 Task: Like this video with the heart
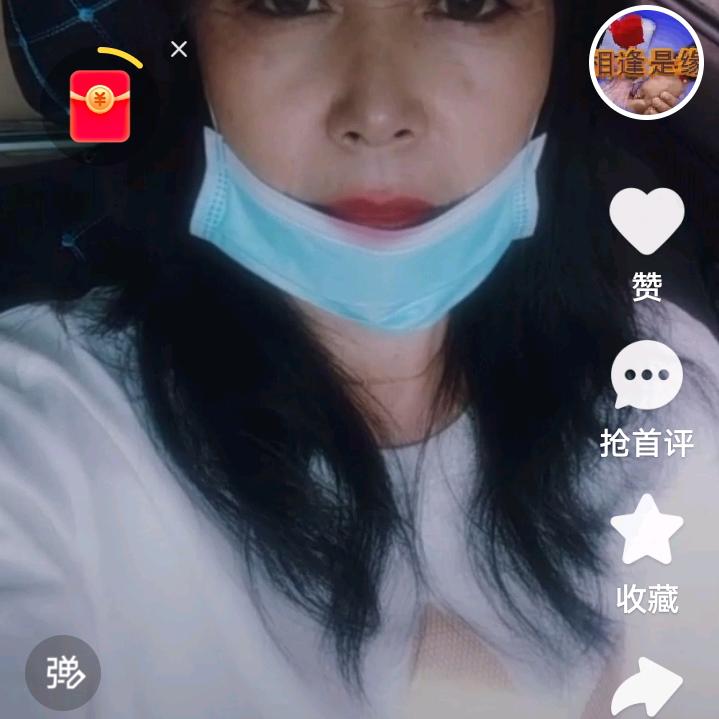coord(647,222)
